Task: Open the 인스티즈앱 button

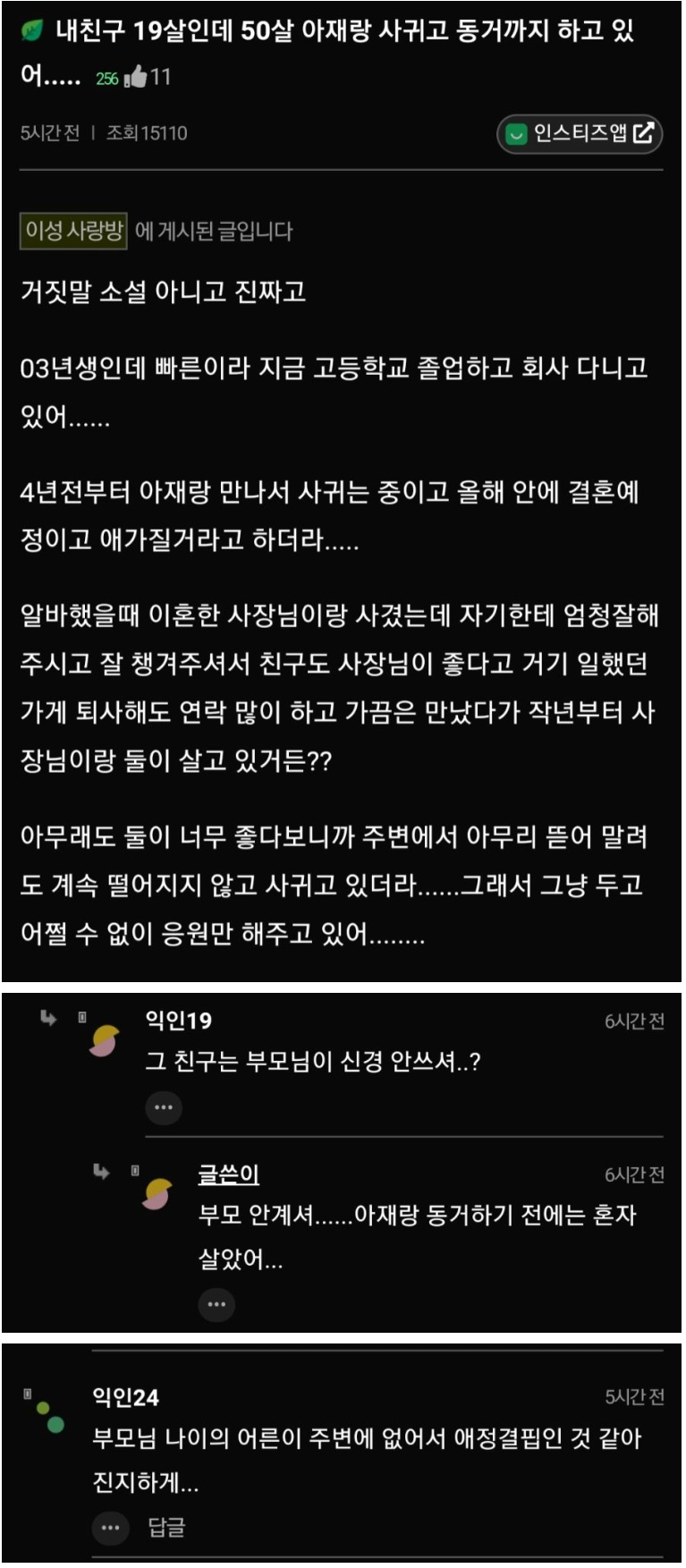Action: [x=580, y=134]
